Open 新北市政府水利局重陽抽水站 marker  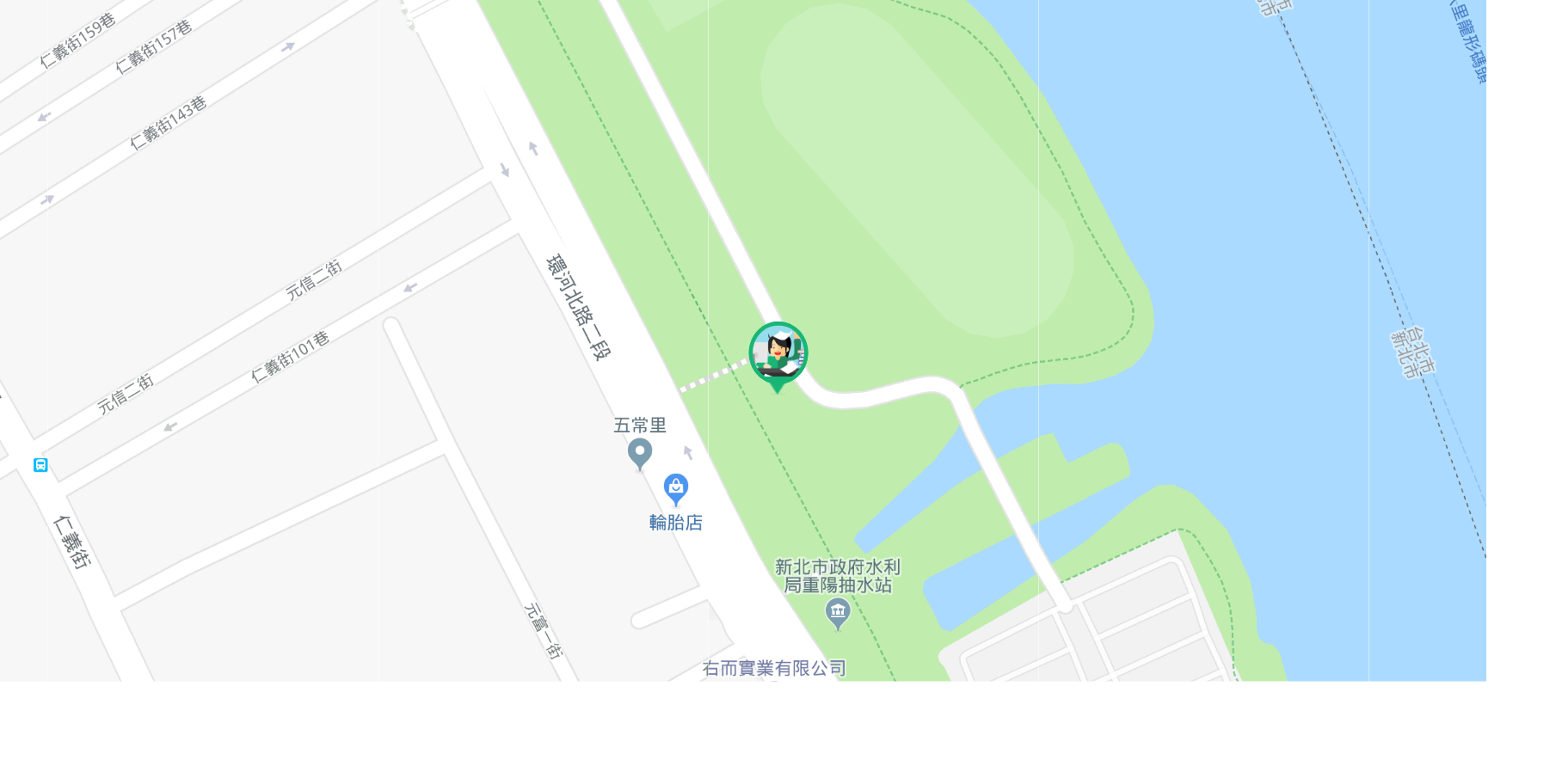coord(837,613)
